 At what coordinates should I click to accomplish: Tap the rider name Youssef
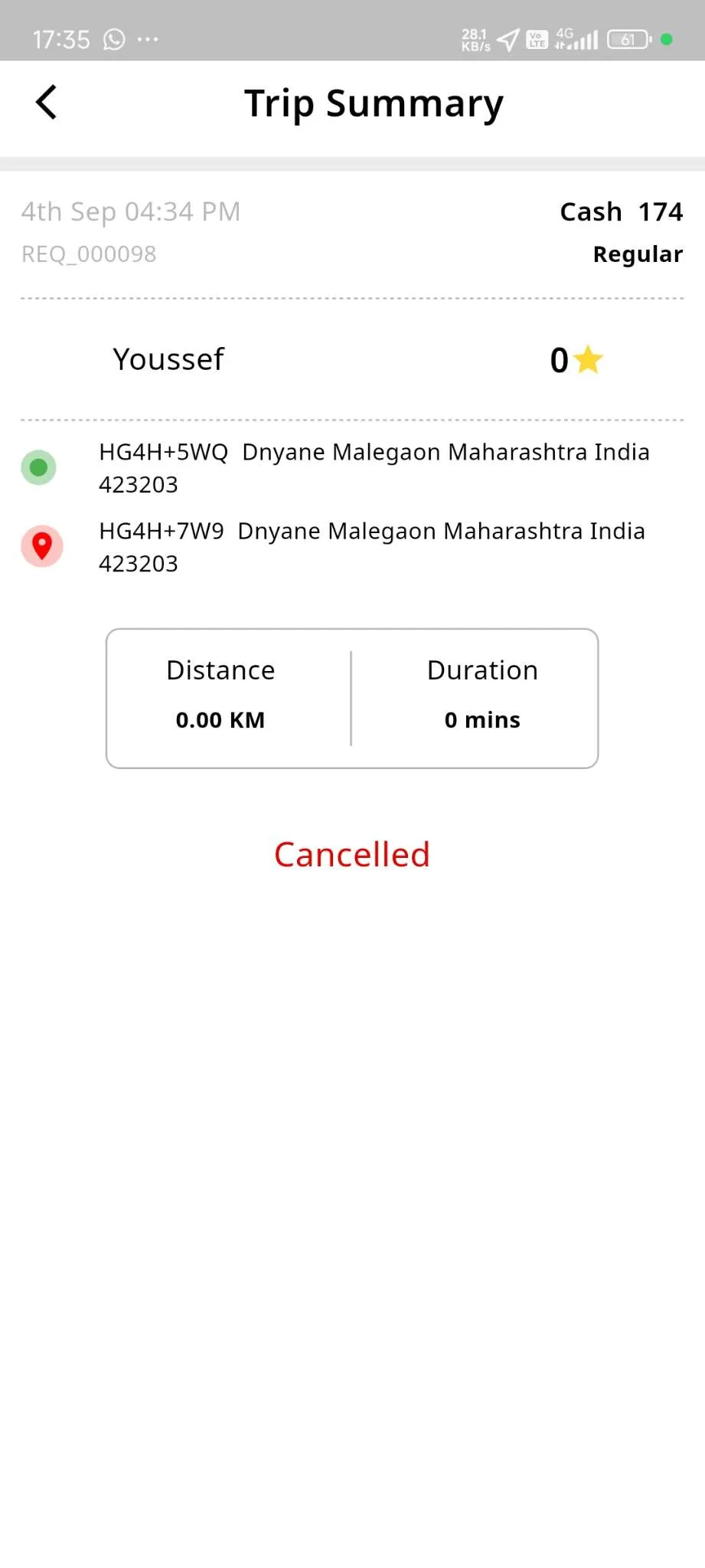point(168,358)
